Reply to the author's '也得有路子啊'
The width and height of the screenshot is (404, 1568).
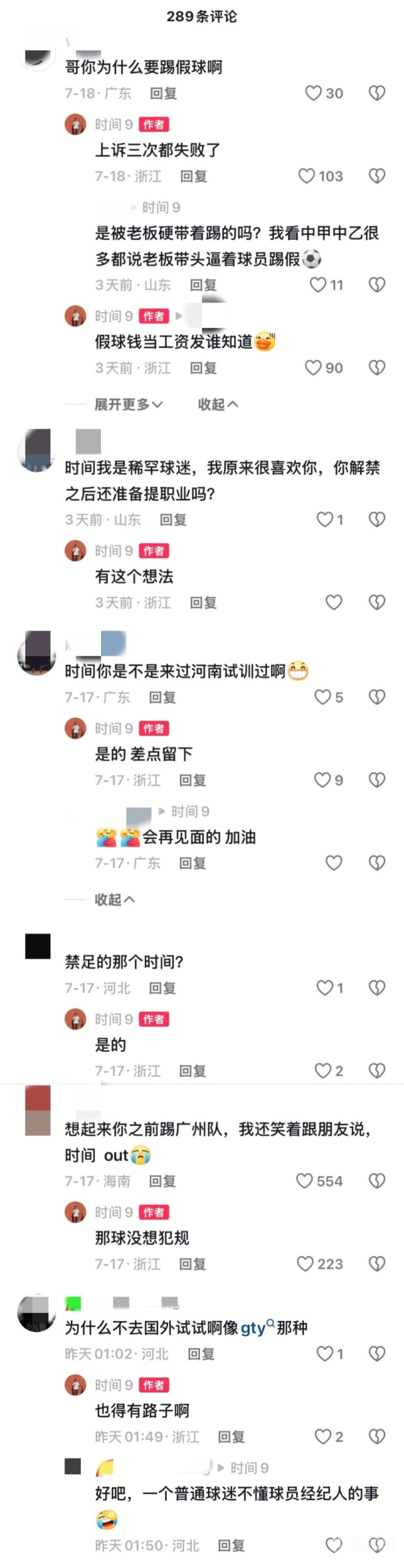pyautogui.click(x=231, y=1437)
